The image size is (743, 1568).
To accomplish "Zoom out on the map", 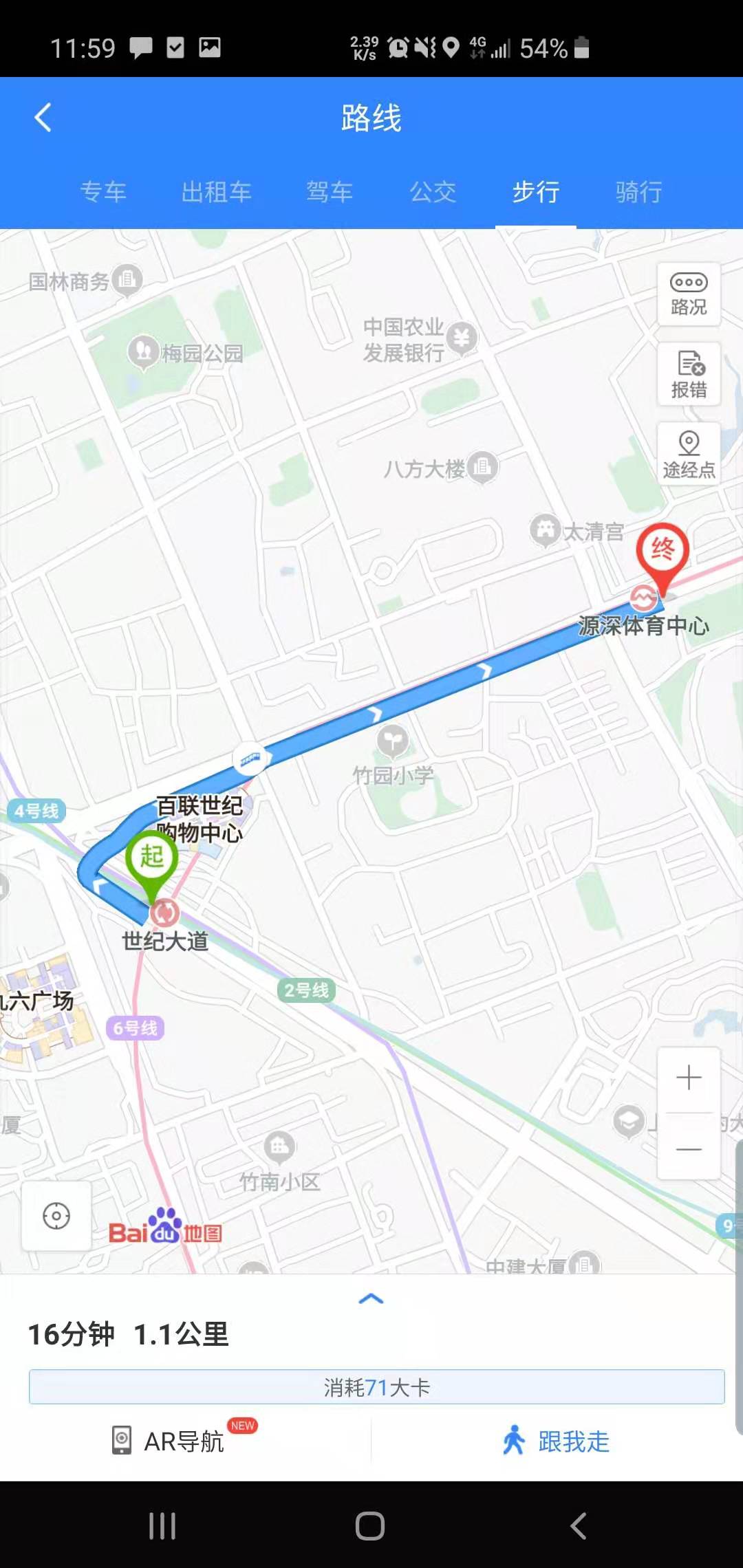I will (x=689, y=1148).
